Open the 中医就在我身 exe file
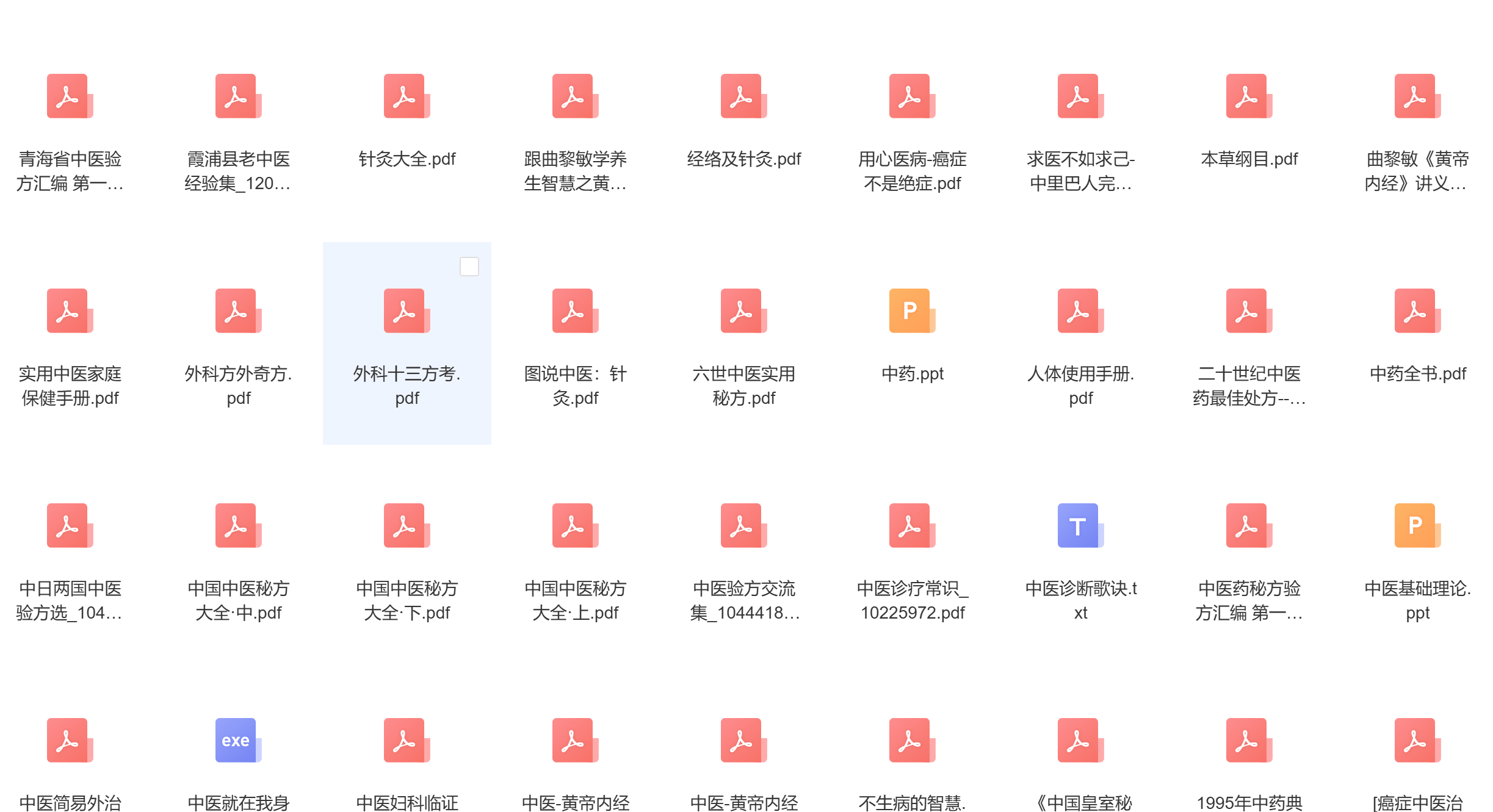 (238, 741)
